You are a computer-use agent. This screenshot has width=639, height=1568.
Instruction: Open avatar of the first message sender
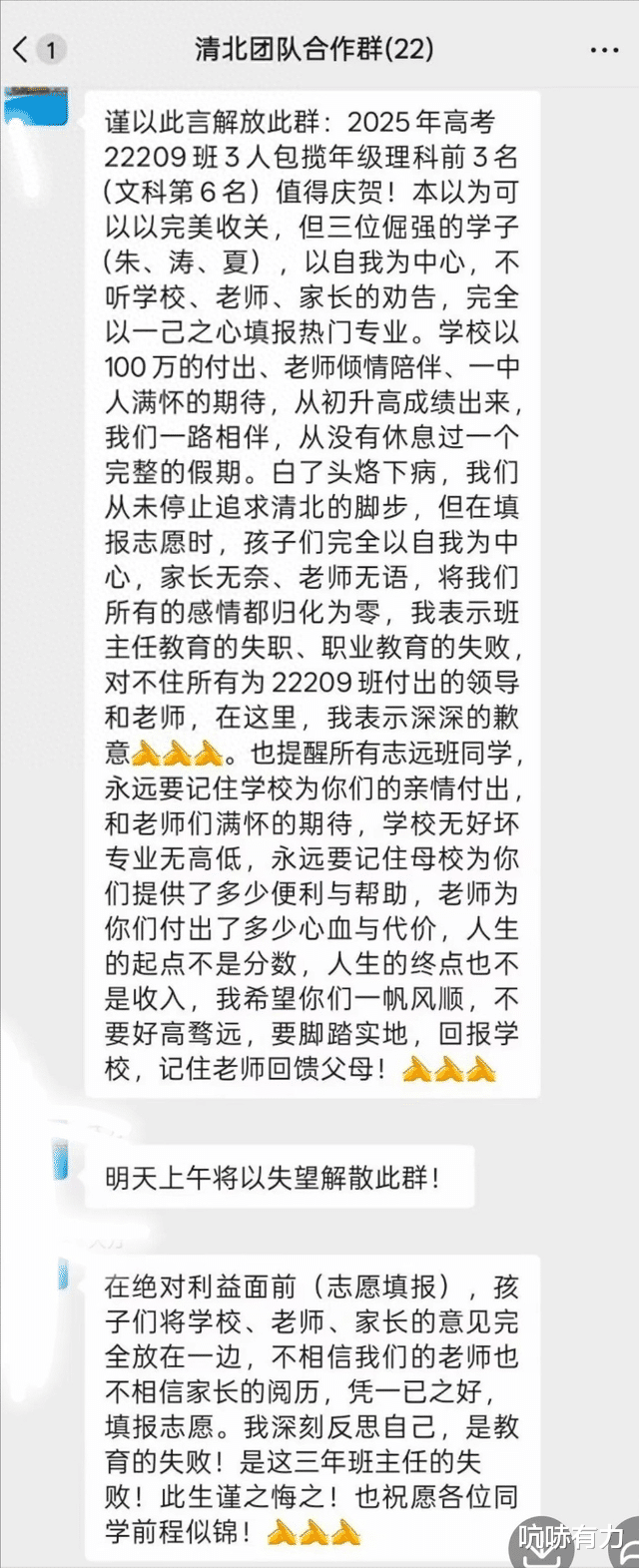pyautogui.click(x=35, y=108)
